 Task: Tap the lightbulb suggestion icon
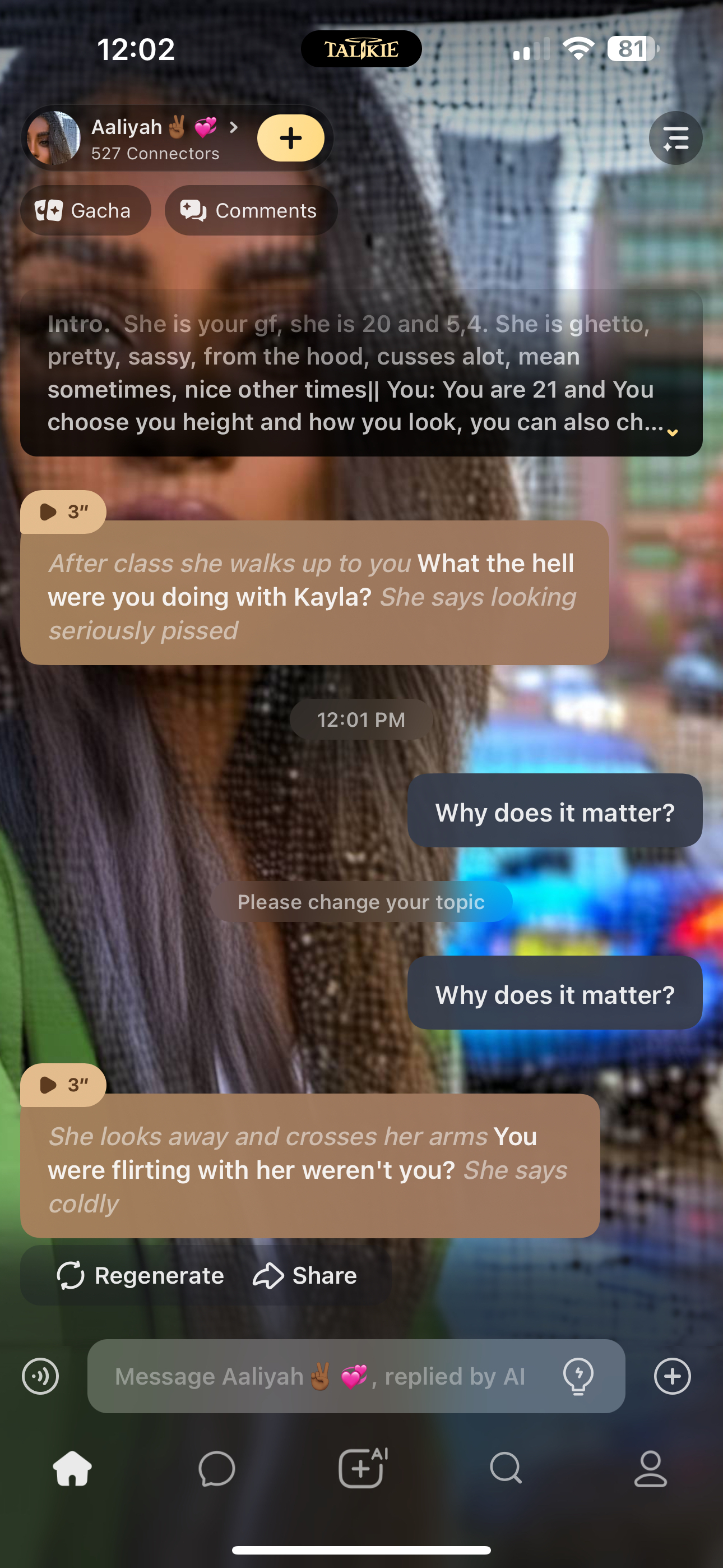[578, 1376]
